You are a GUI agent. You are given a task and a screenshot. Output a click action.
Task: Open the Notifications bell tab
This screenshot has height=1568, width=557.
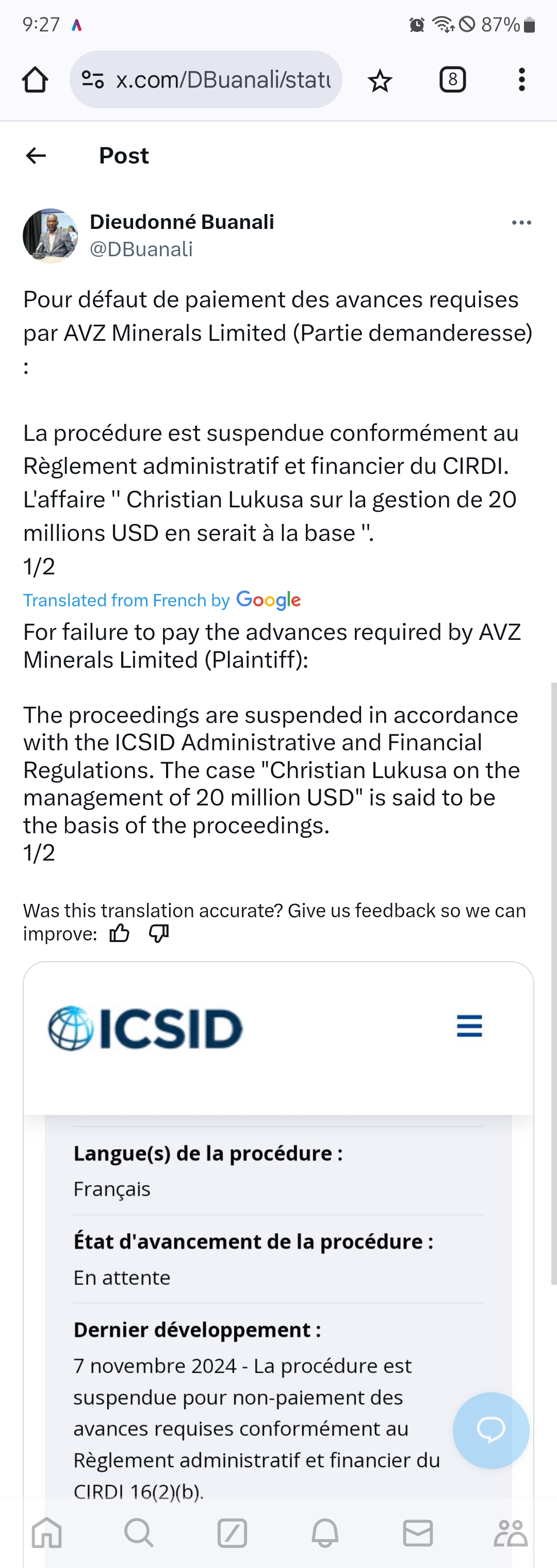click(325, 1533)
